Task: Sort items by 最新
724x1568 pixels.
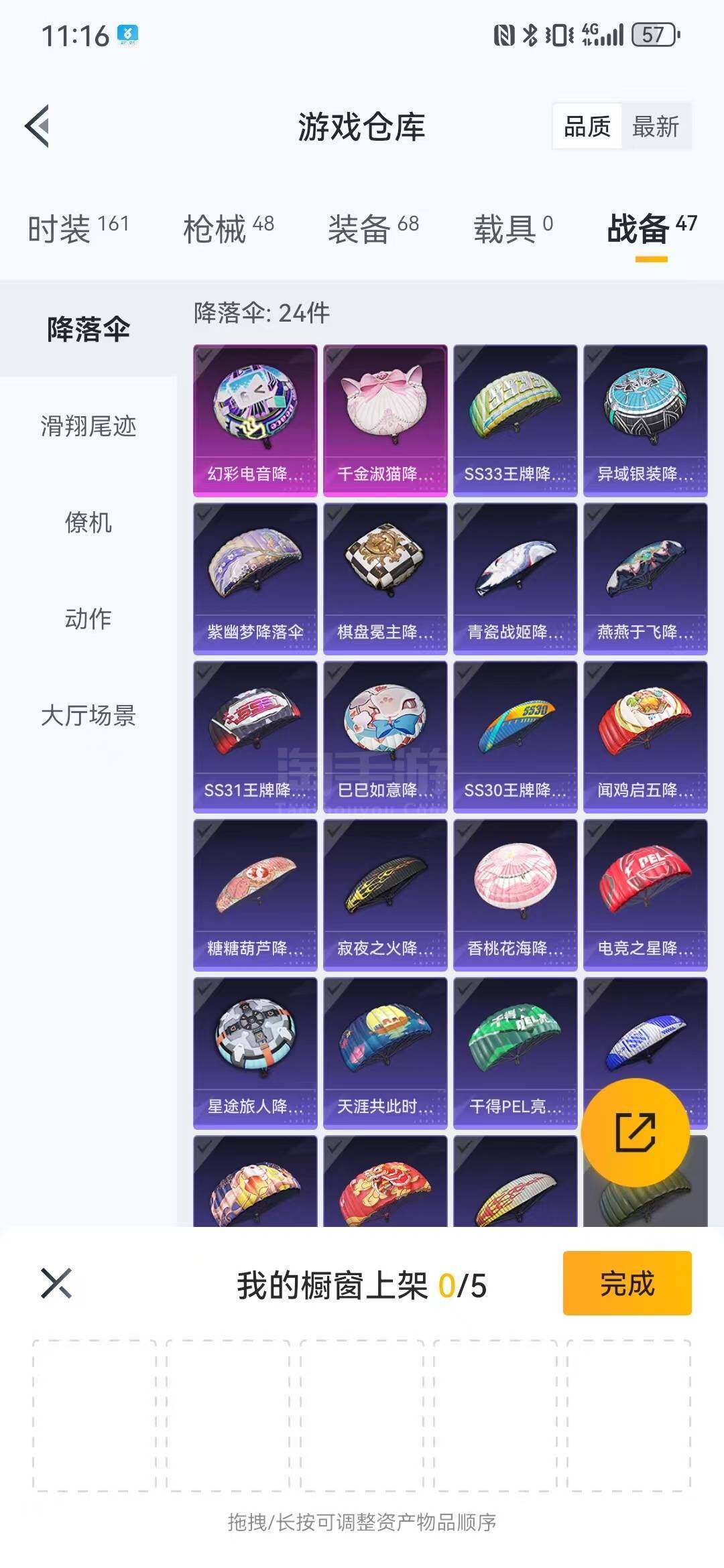Action: coord(656,126)
